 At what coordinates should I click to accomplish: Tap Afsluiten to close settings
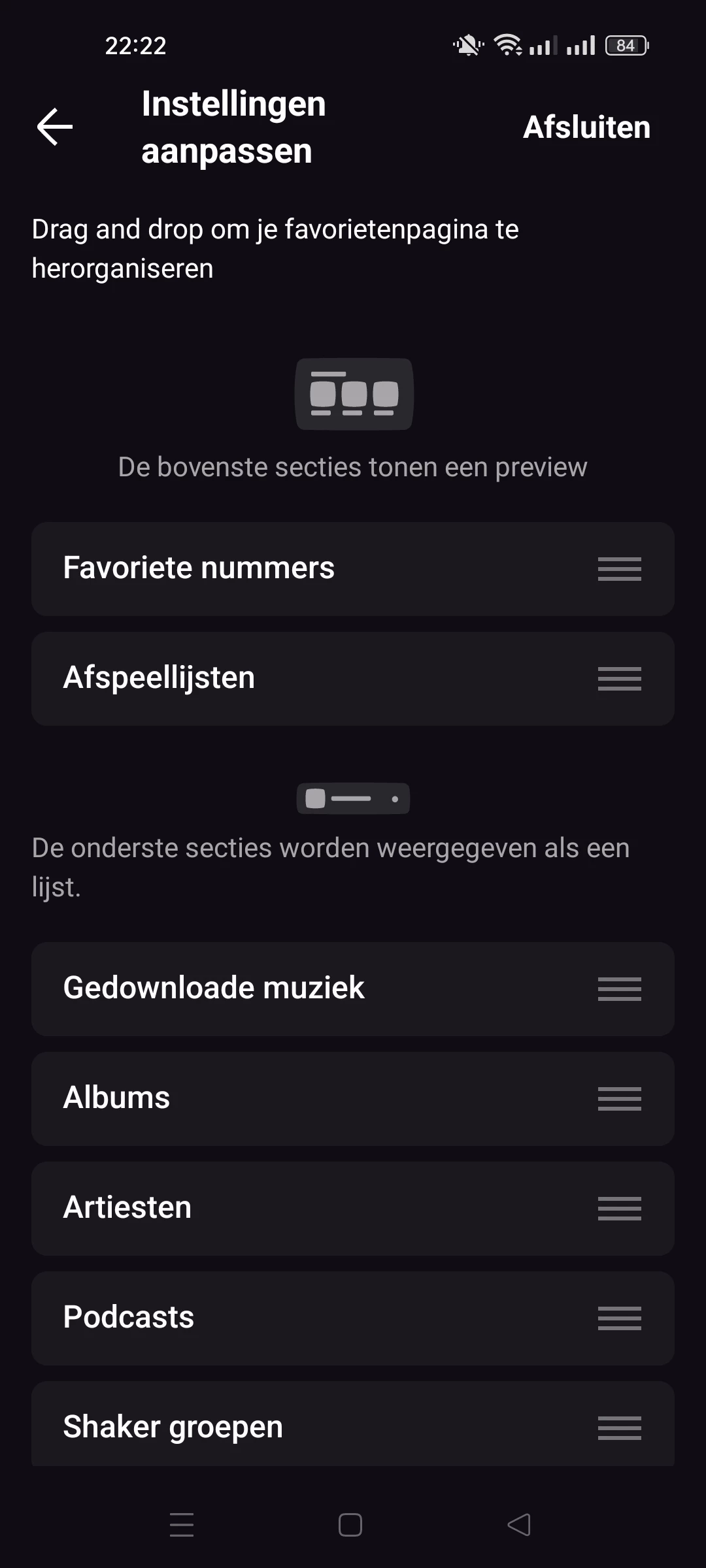(x=586, y=127)
